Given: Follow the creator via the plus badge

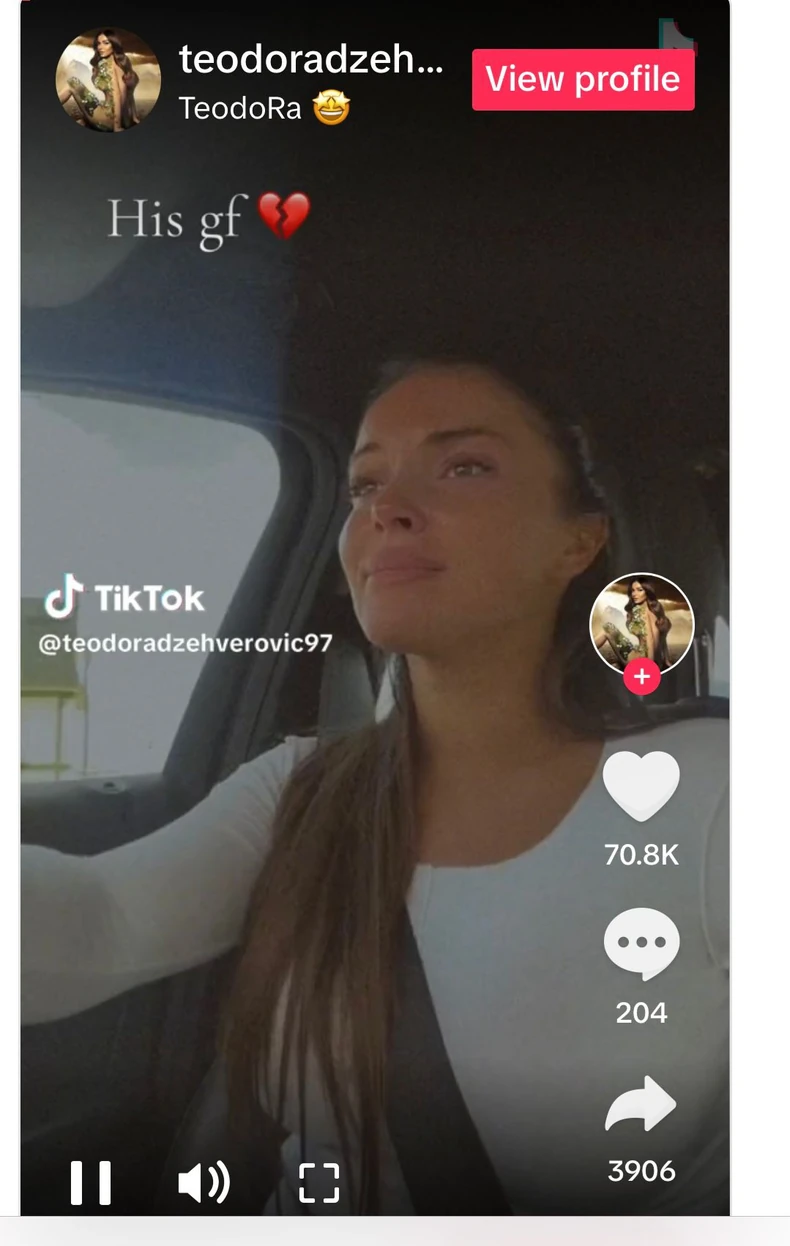Looking at the screenshot, I should [643, 676].
